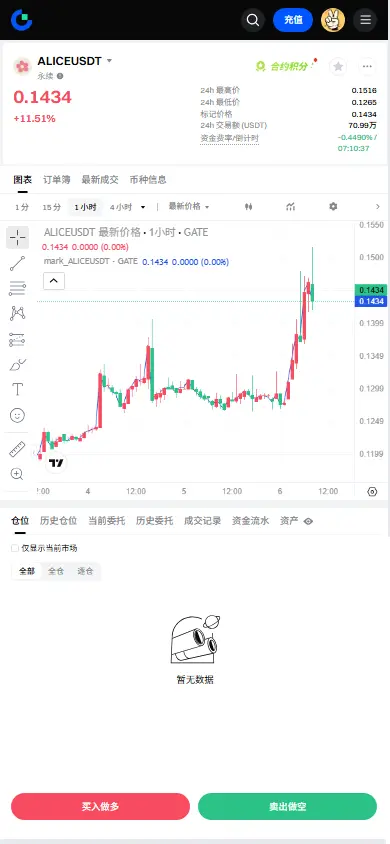Switch to the 订单簿 tab
Viewport: 390px width, 844px height.
(56, 180)
